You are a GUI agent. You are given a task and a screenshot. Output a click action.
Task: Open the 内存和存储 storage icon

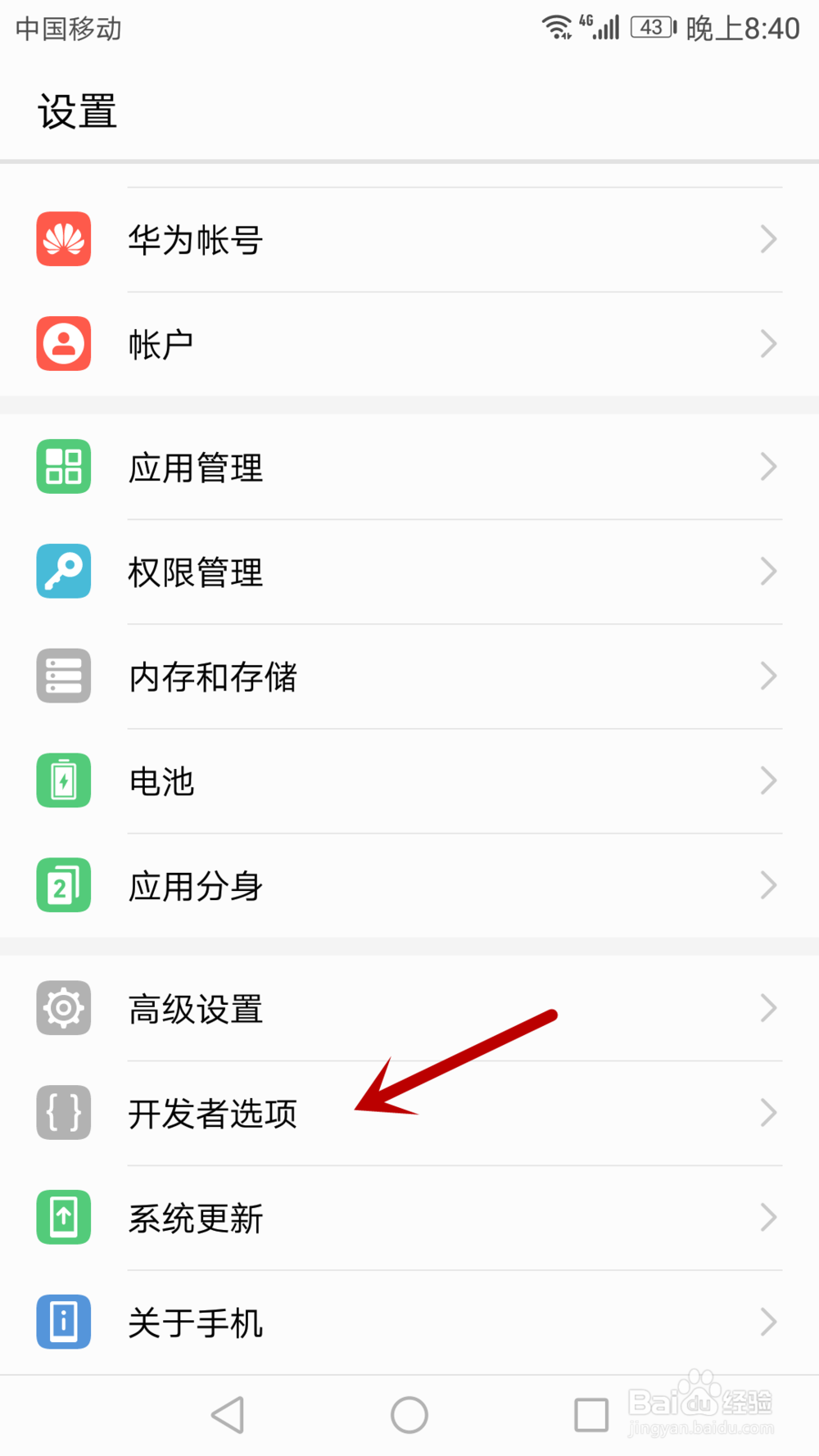click(x=63, y=676)
